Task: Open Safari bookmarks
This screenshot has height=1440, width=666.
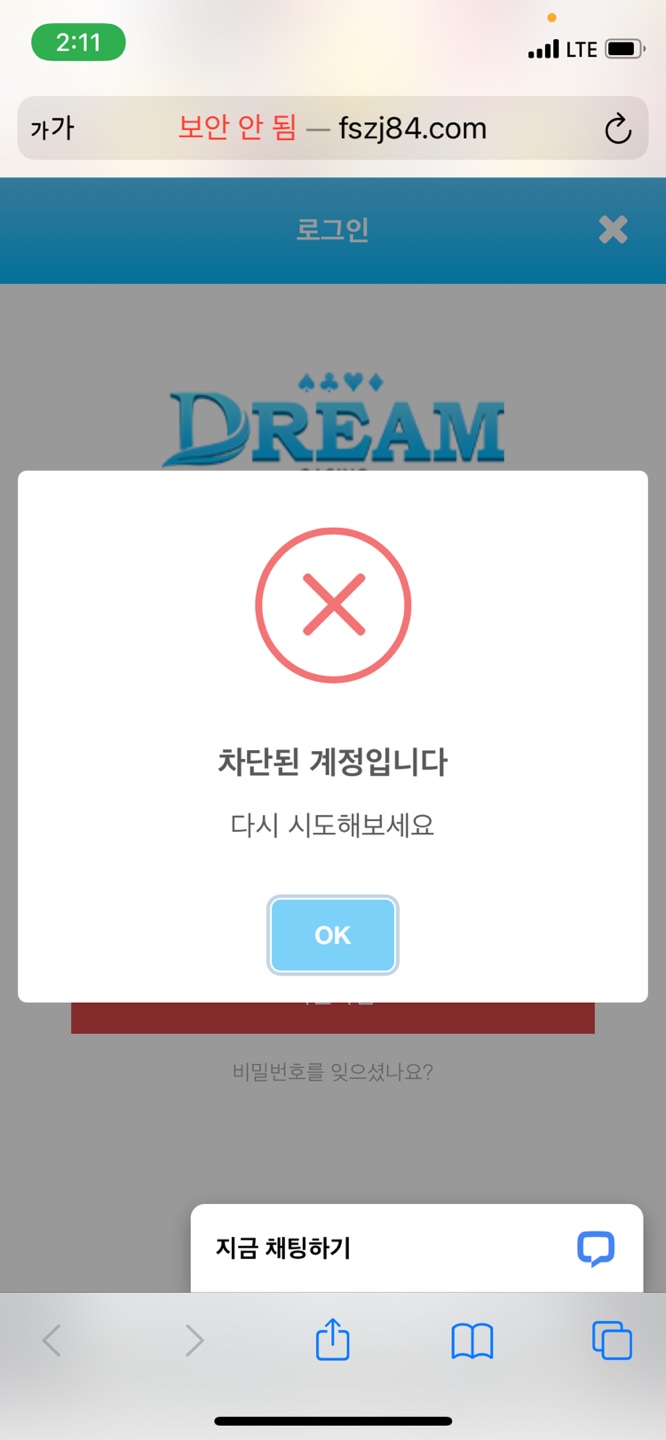Action: click(472, 1340)
